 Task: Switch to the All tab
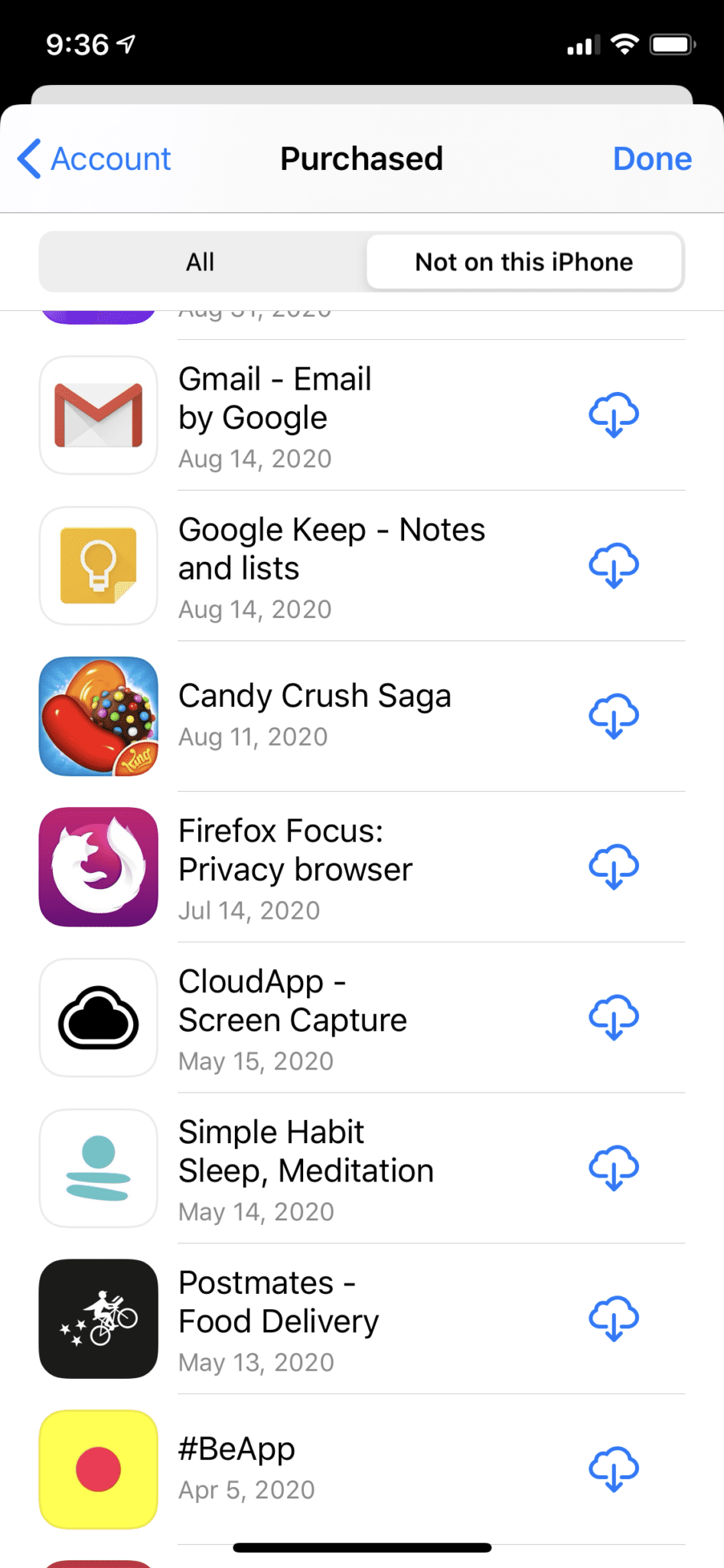point(201,262)
